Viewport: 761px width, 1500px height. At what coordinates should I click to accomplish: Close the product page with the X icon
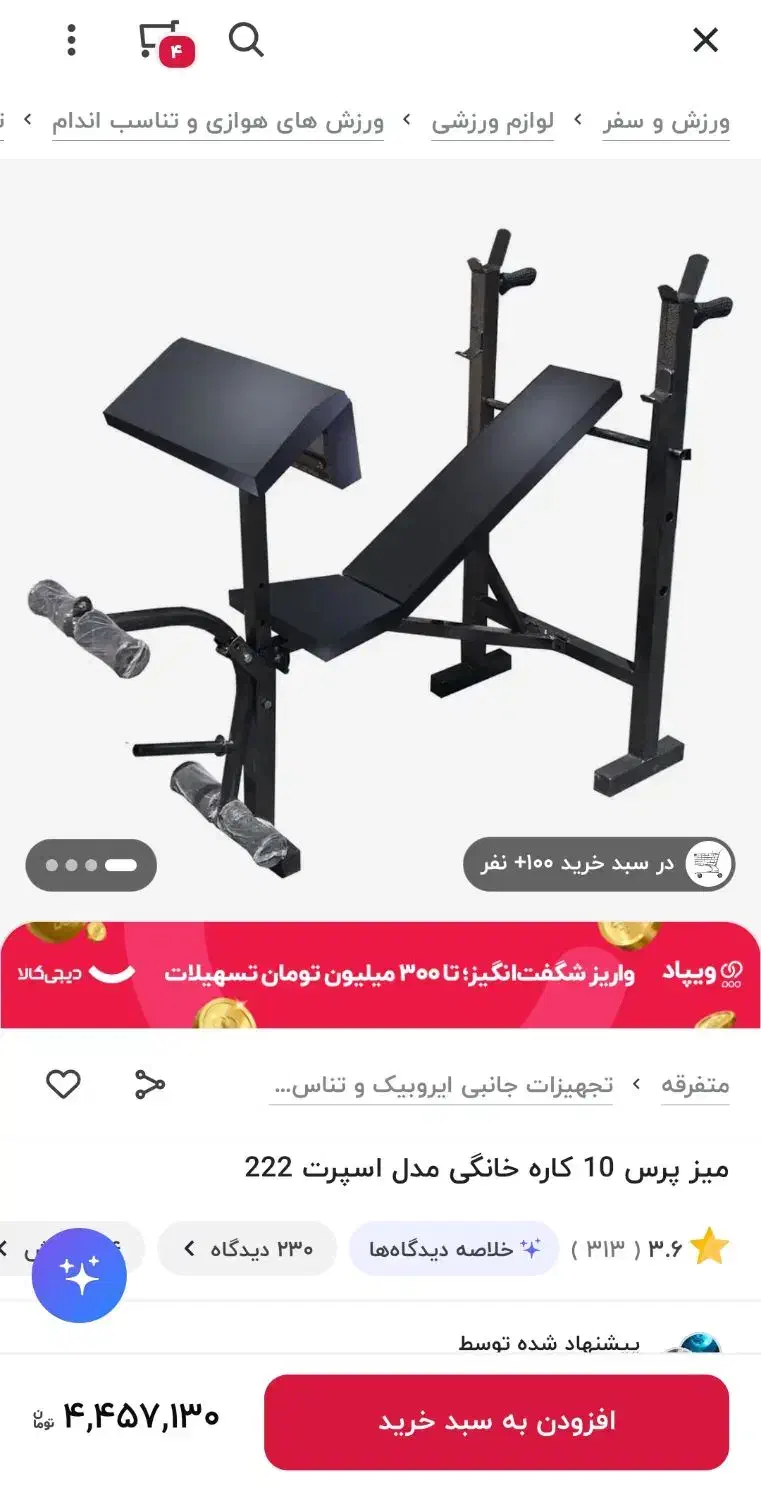point(705,40)
